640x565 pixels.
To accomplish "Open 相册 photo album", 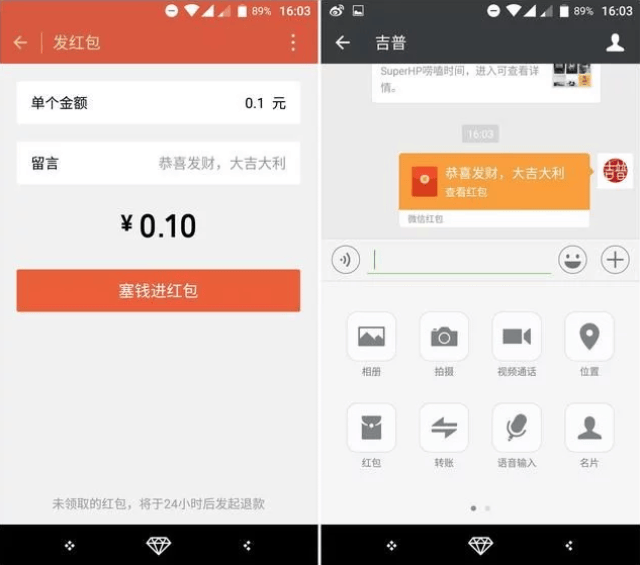I will [371, 337].
